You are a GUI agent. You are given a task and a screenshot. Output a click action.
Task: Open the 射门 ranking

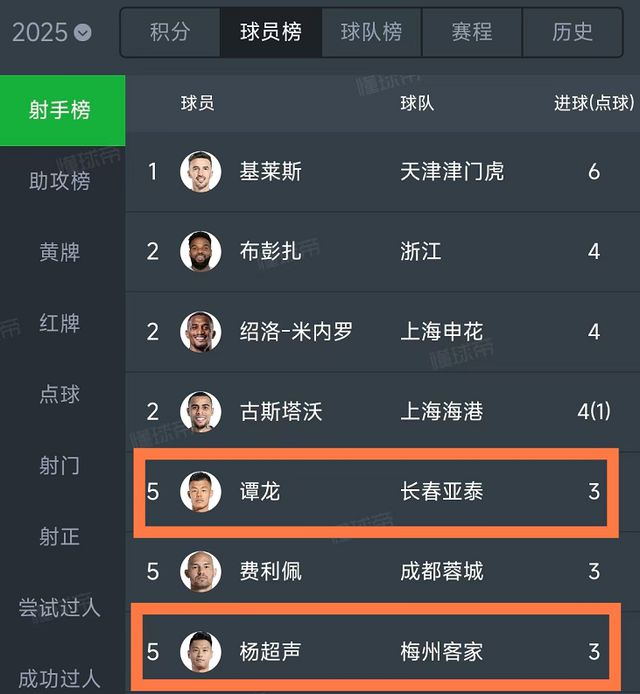pyautogui.click(x=60, y=465)
